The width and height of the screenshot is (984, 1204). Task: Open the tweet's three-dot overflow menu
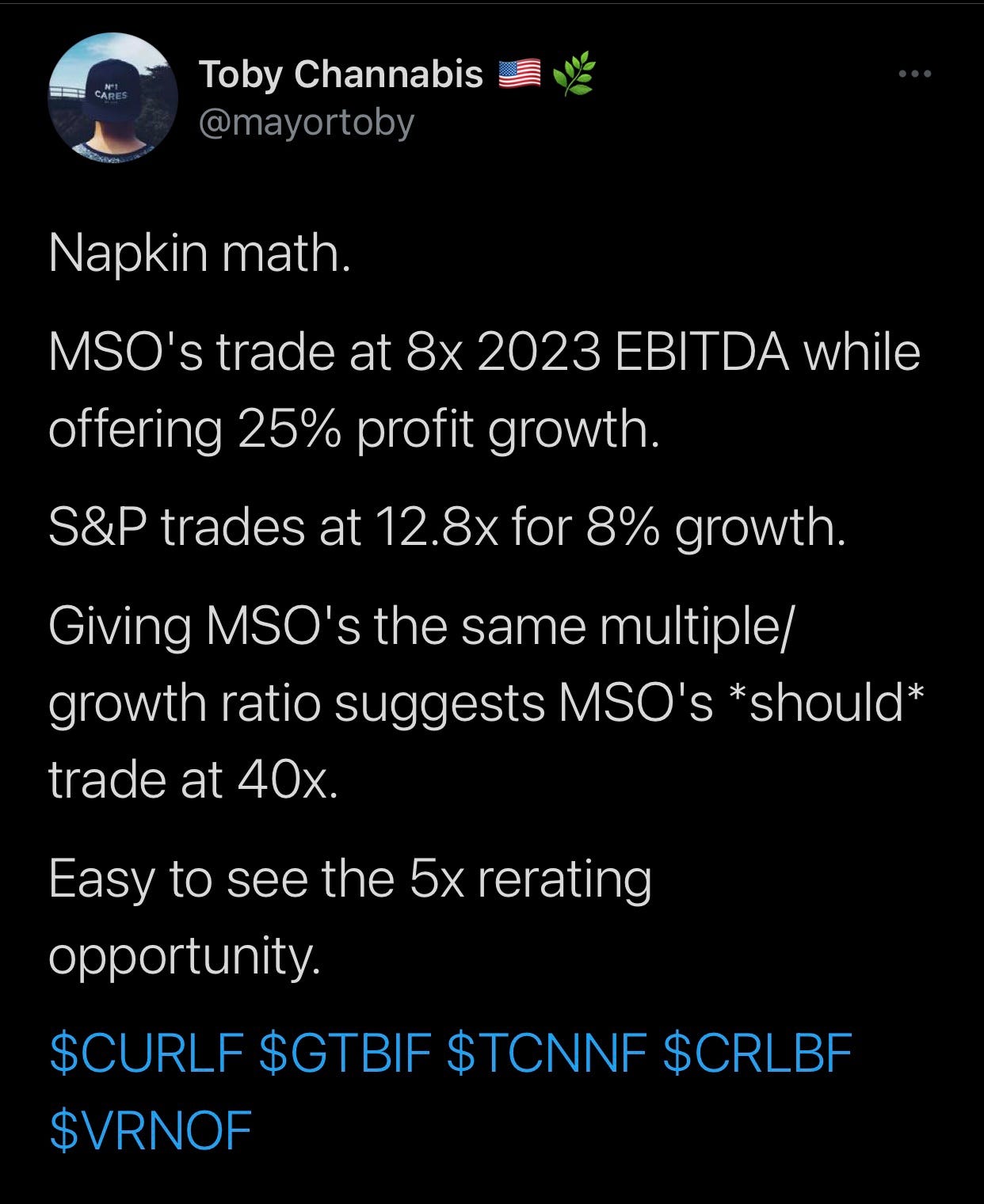[x=916, y=74]
